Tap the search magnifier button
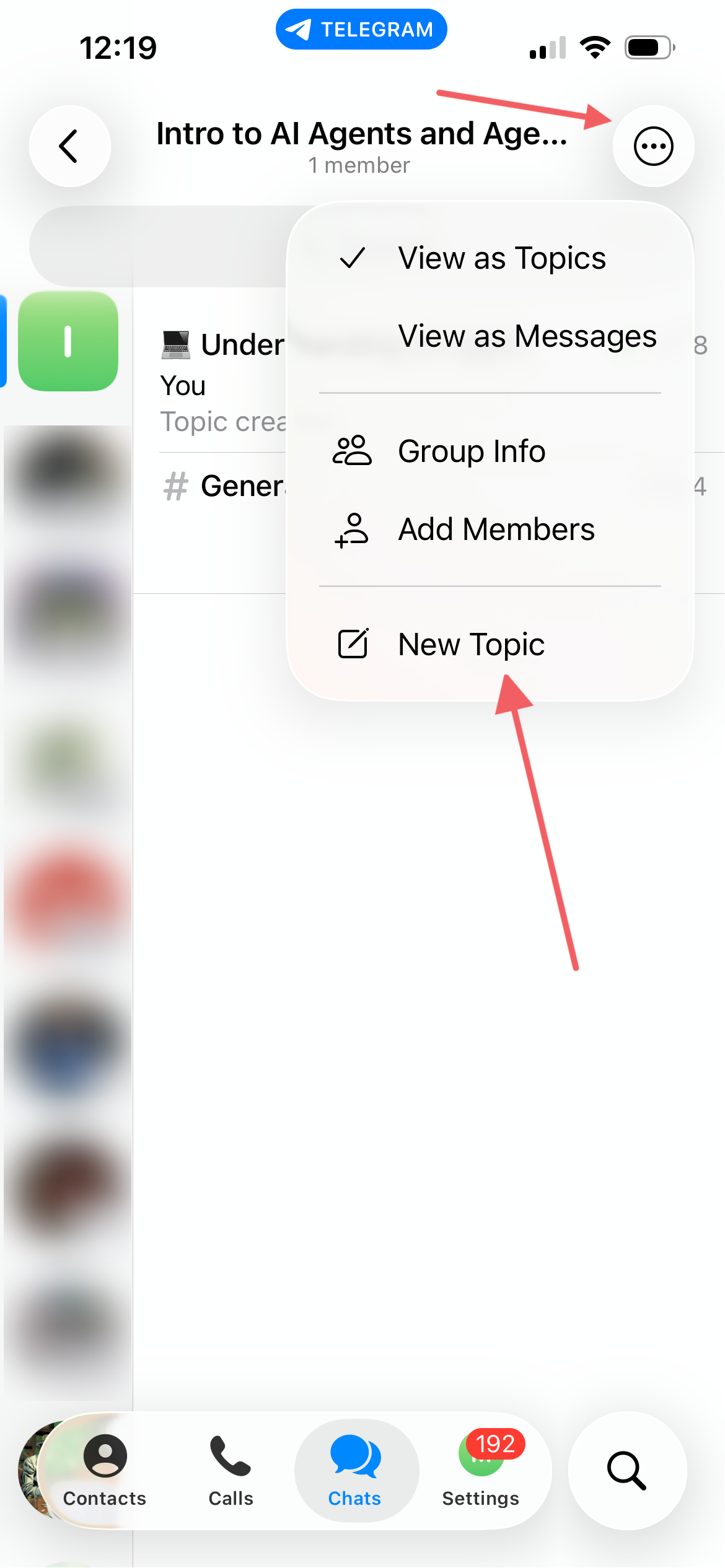Viewport: 725px width, 1568px height. coord(627,1470)
